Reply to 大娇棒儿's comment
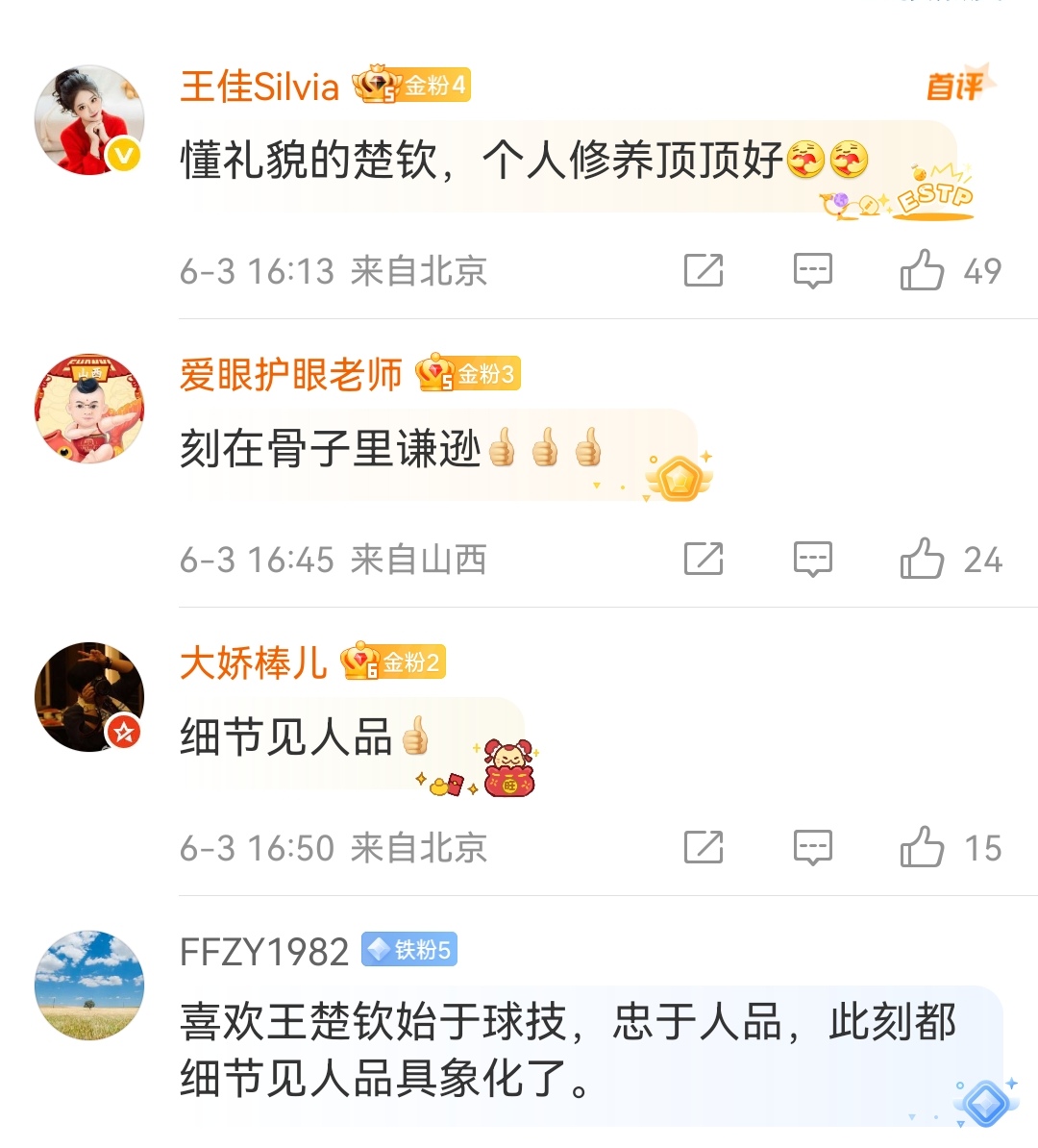This screenshot has width=1038, height=1148. (x=812, y=847)
